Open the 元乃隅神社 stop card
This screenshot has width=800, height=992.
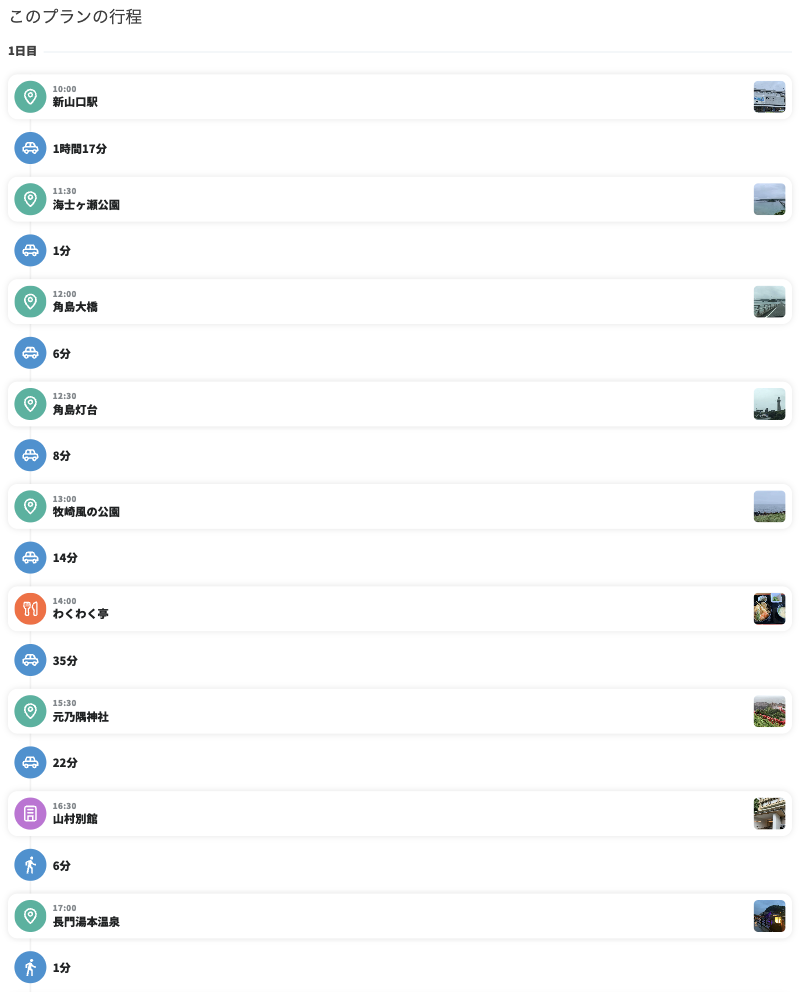coord(400,711)
